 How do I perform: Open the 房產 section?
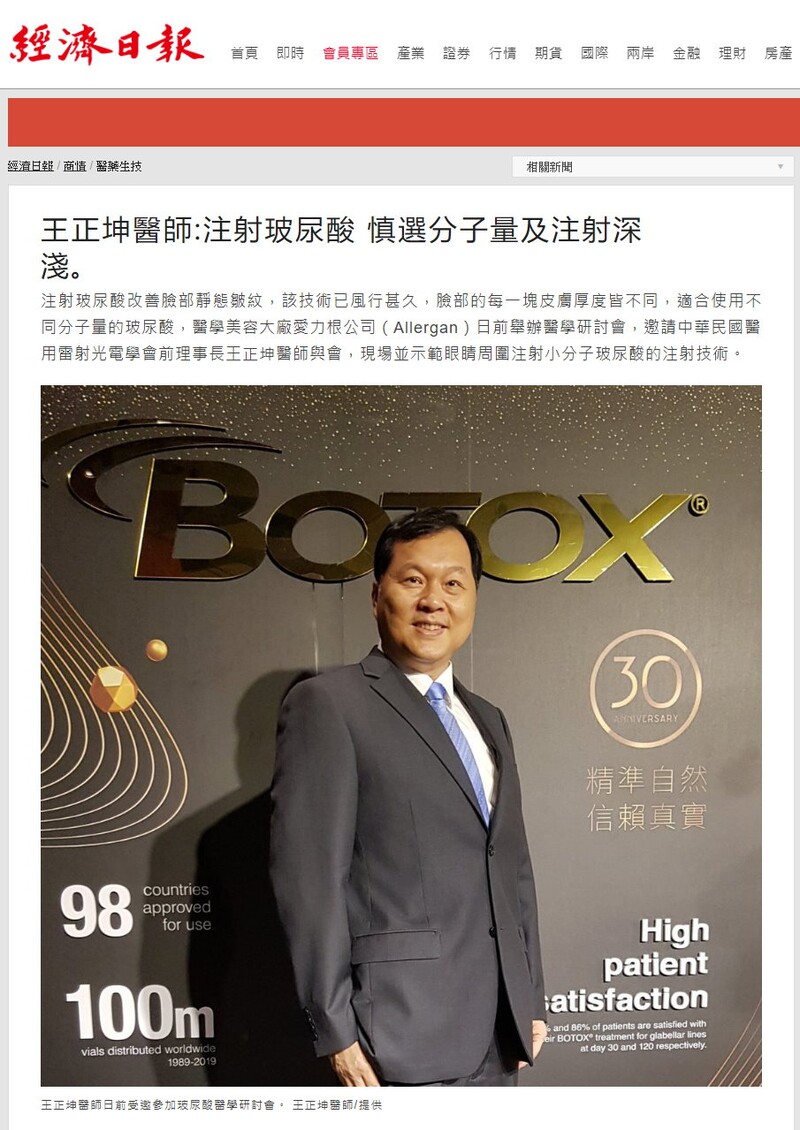tap(778, 53)
